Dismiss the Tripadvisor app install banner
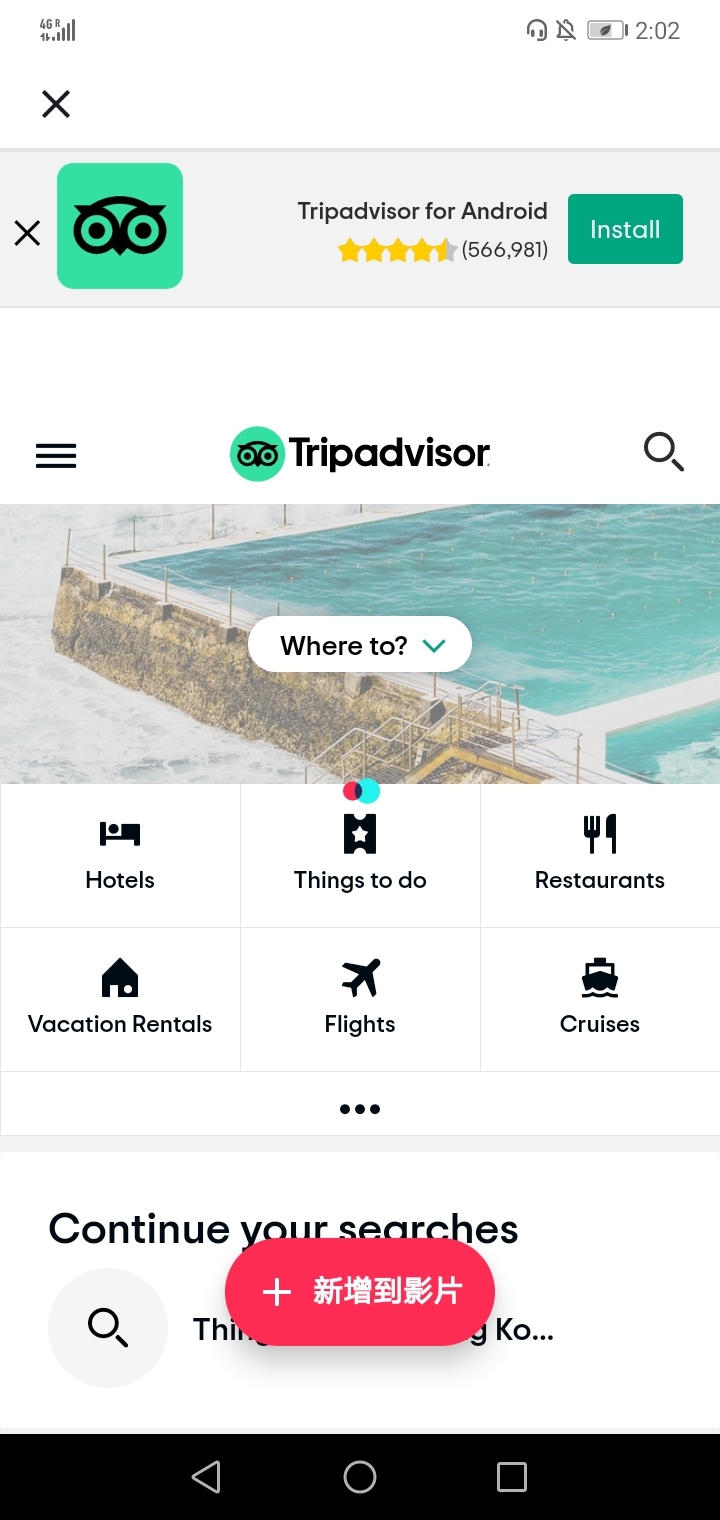Screen dimensions: 720x1520 (27, 233)
